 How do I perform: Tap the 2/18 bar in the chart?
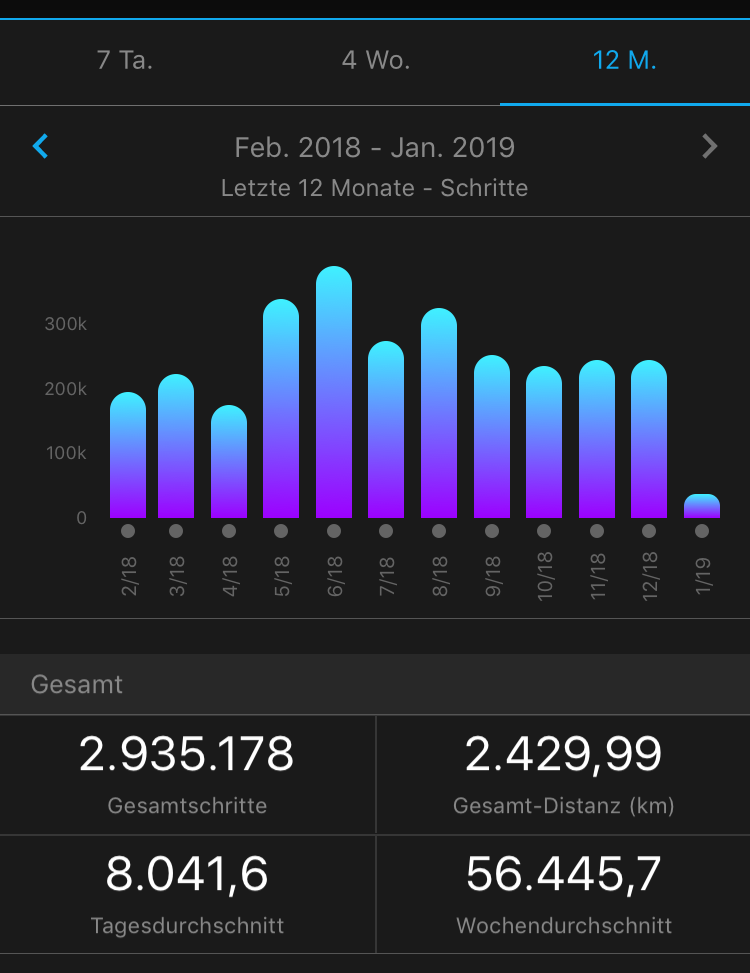(x=128, y=456)
